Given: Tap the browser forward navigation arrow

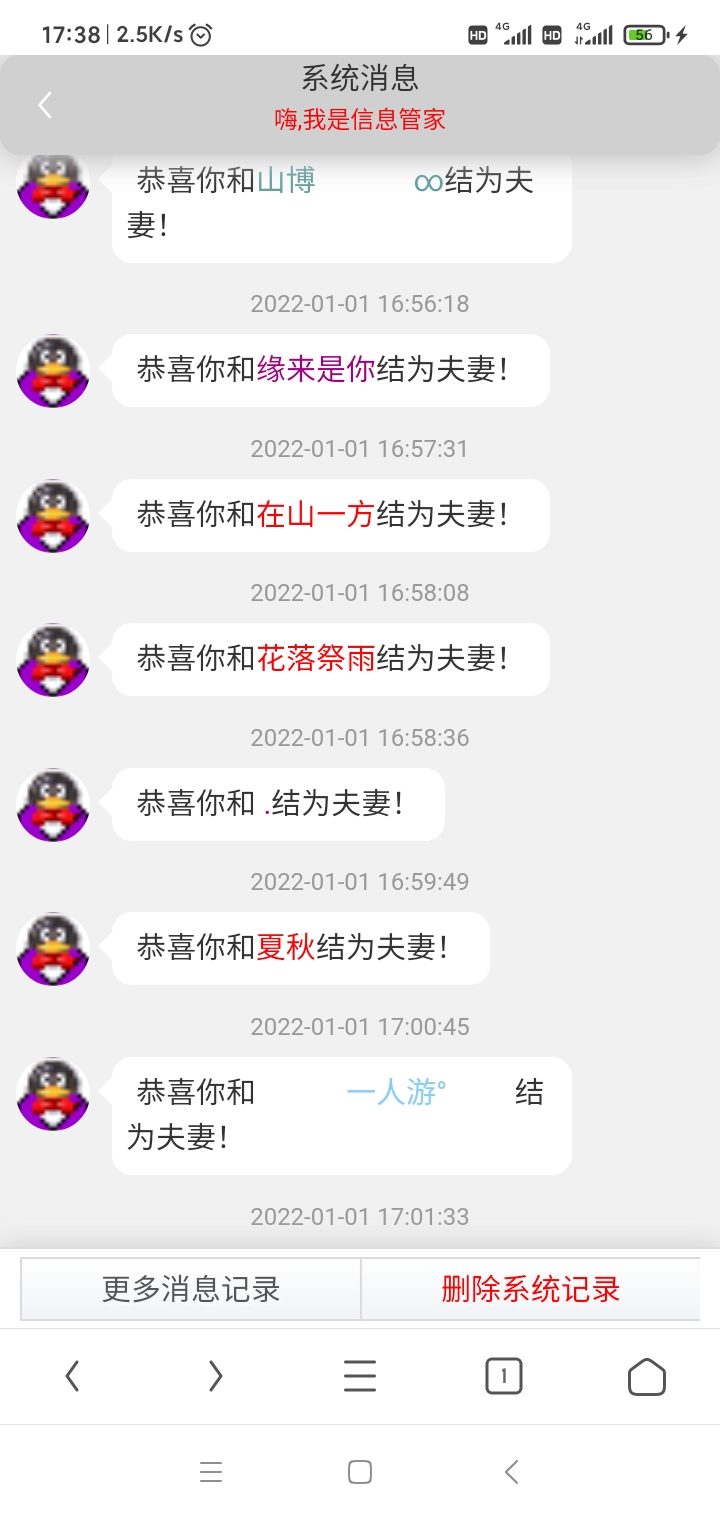Looking at the screenshot, I should 215,1375.
